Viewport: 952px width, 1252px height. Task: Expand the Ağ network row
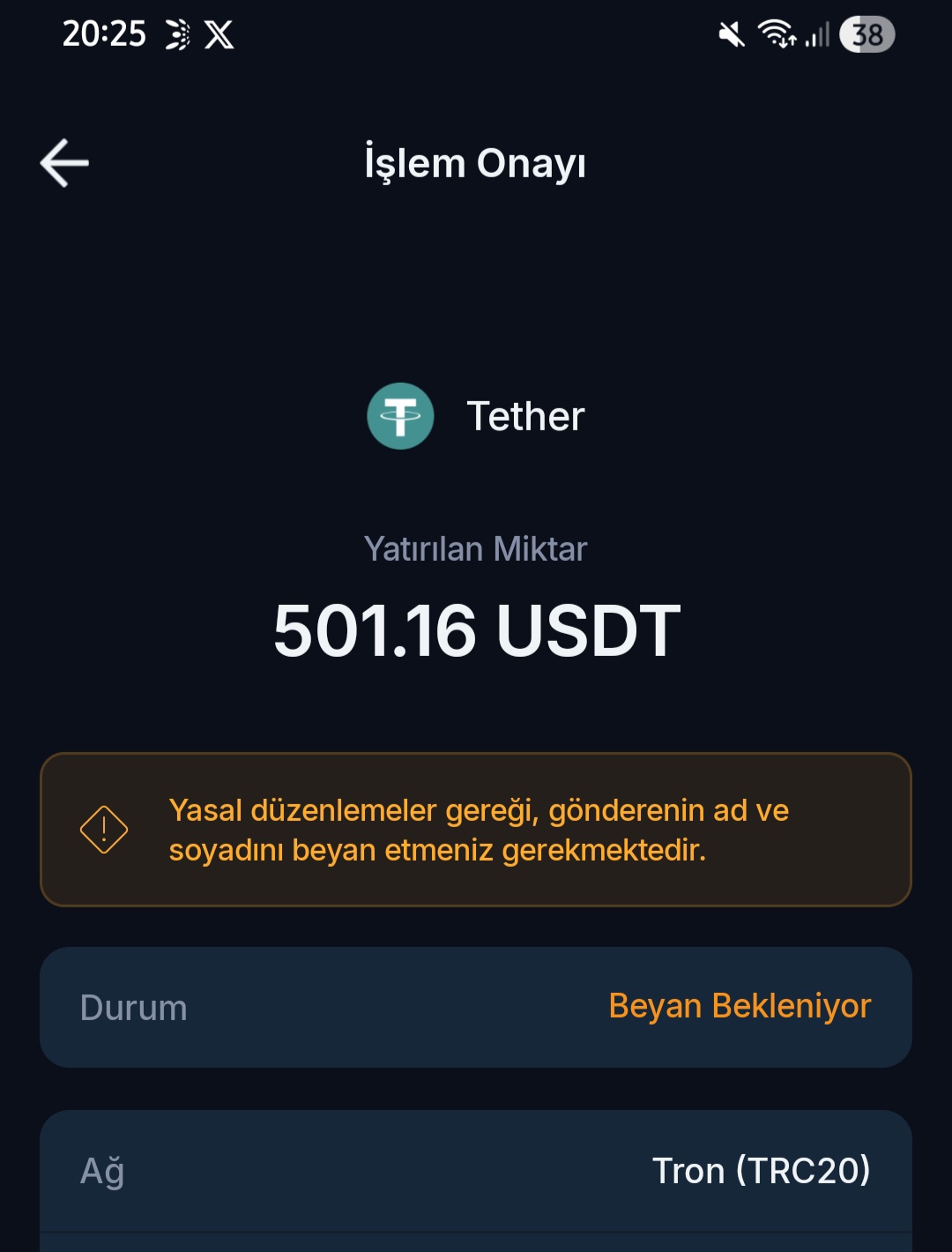[x=476, y=1171]
